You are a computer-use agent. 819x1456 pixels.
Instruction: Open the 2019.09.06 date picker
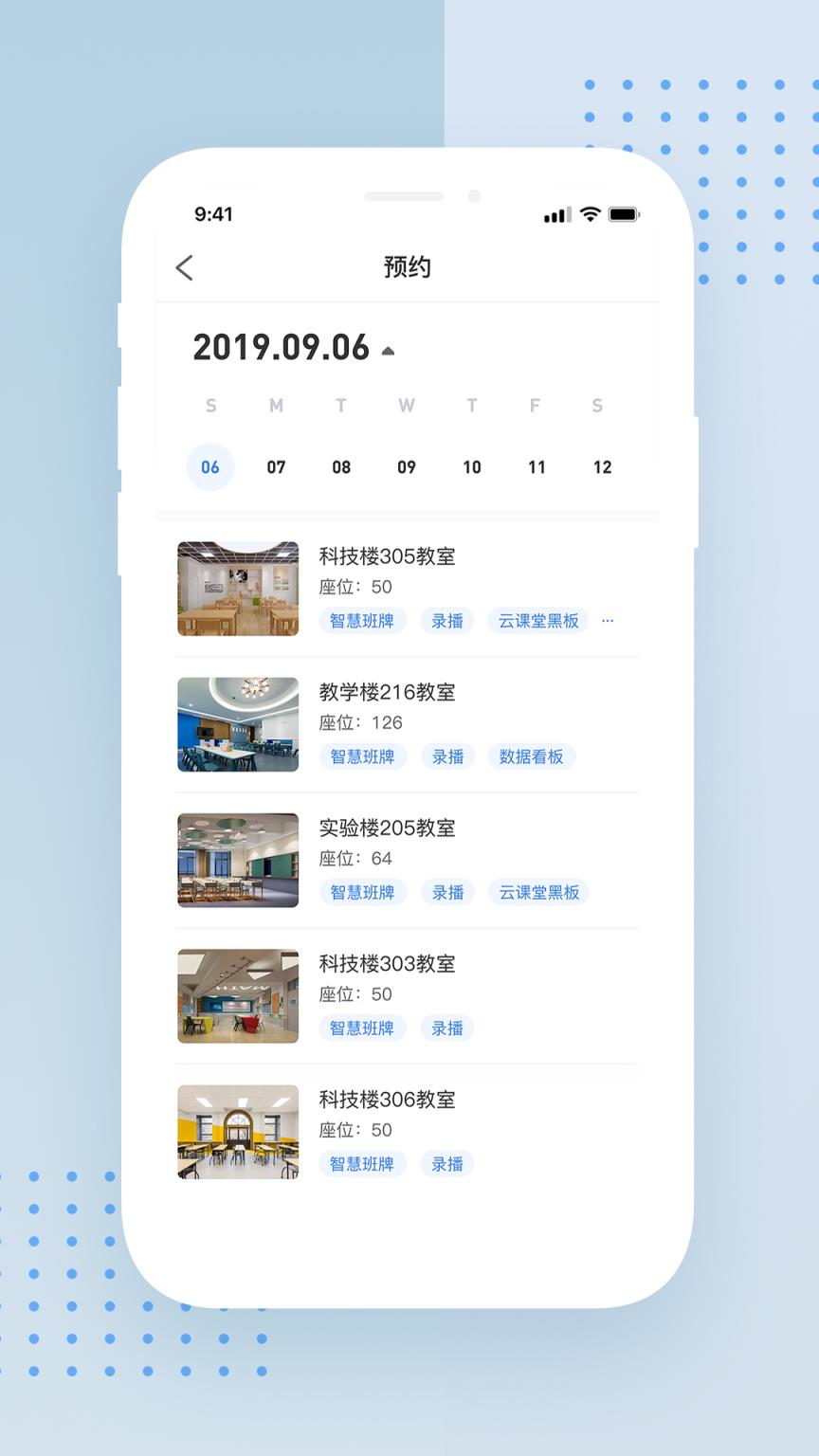pyautogui.click(x=280, y=348)
